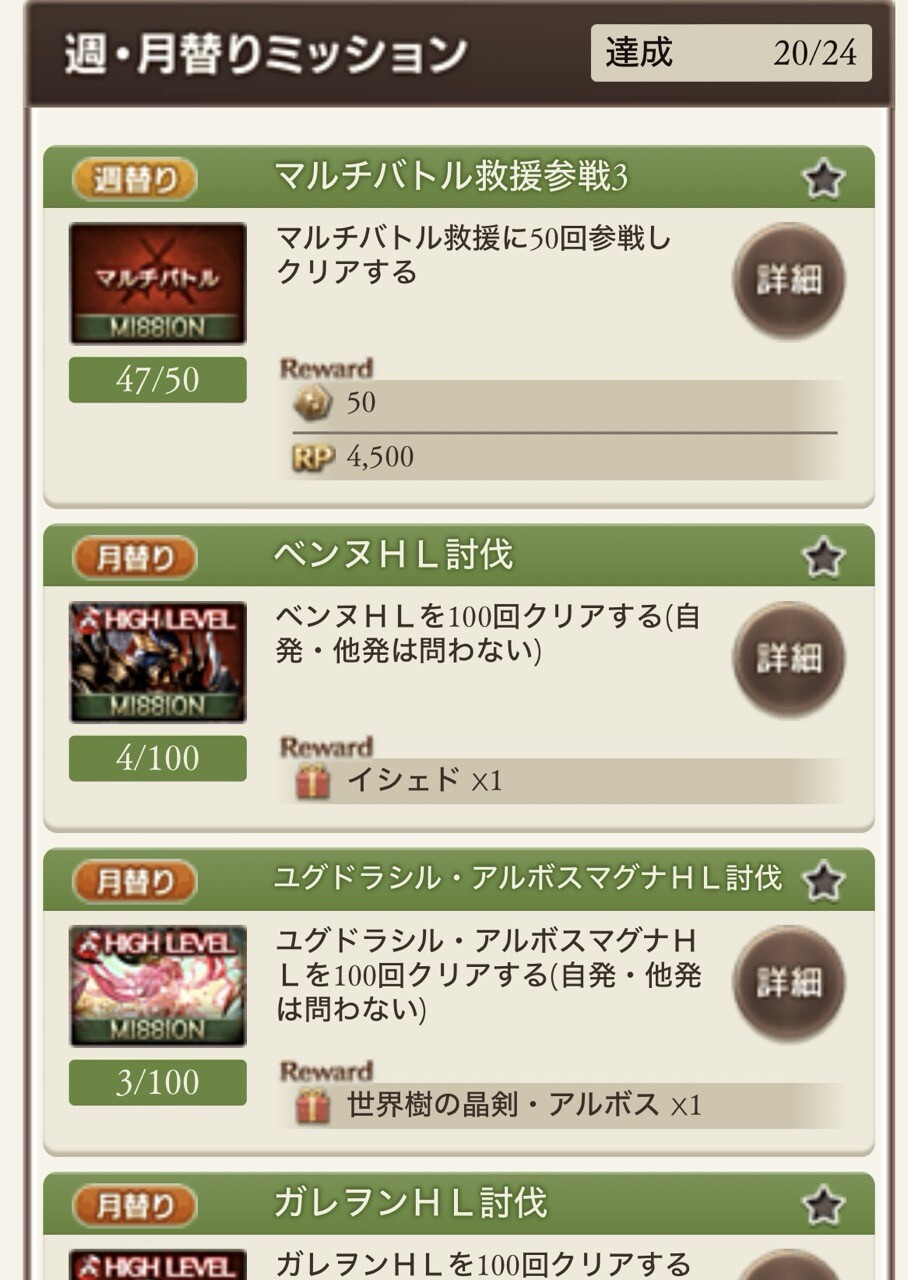The image size is (908, 1280).
Task: Favorite the マルチバトル救援参戦3 mission star
Action: 823,180
